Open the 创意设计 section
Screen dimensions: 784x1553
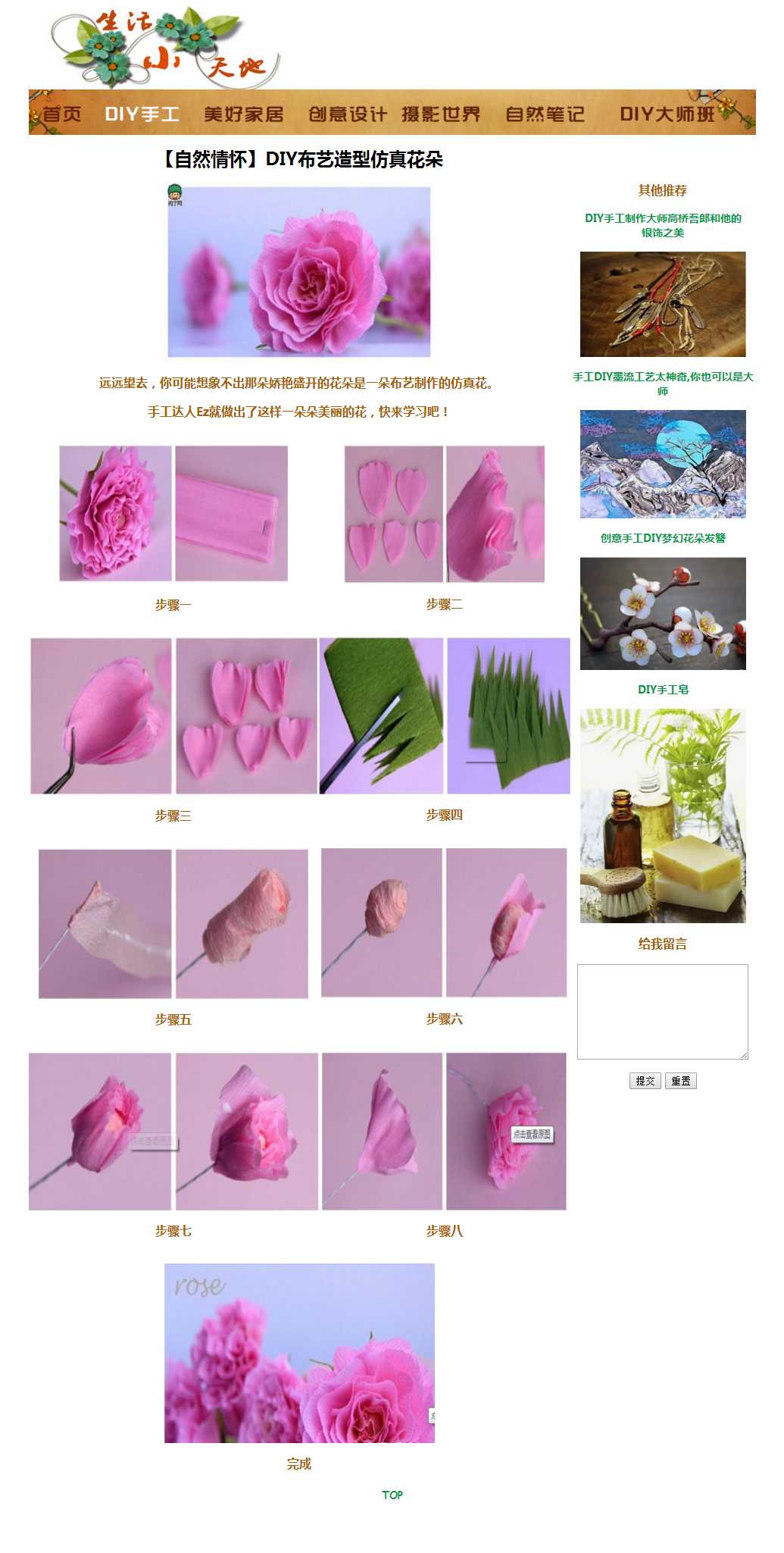(x=347, y=114)
